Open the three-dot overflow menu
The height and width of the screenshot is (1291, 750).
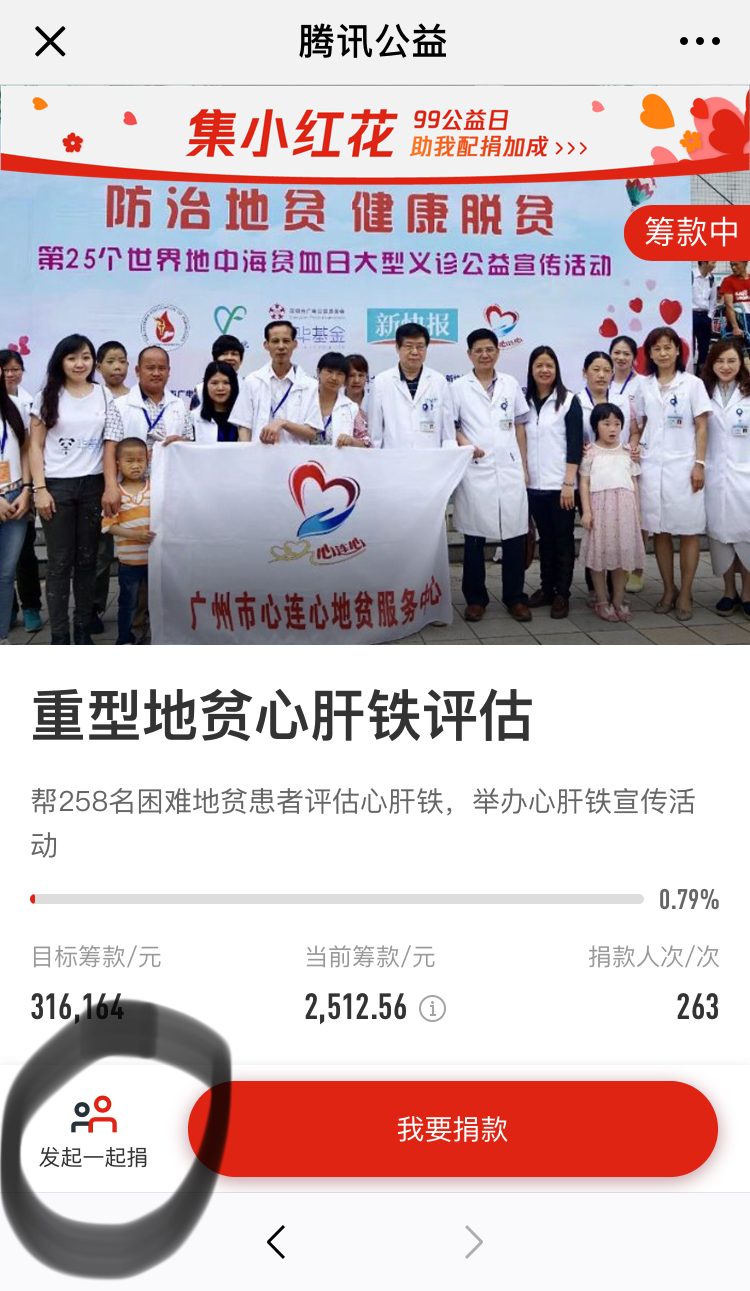[x=699, y=42]
